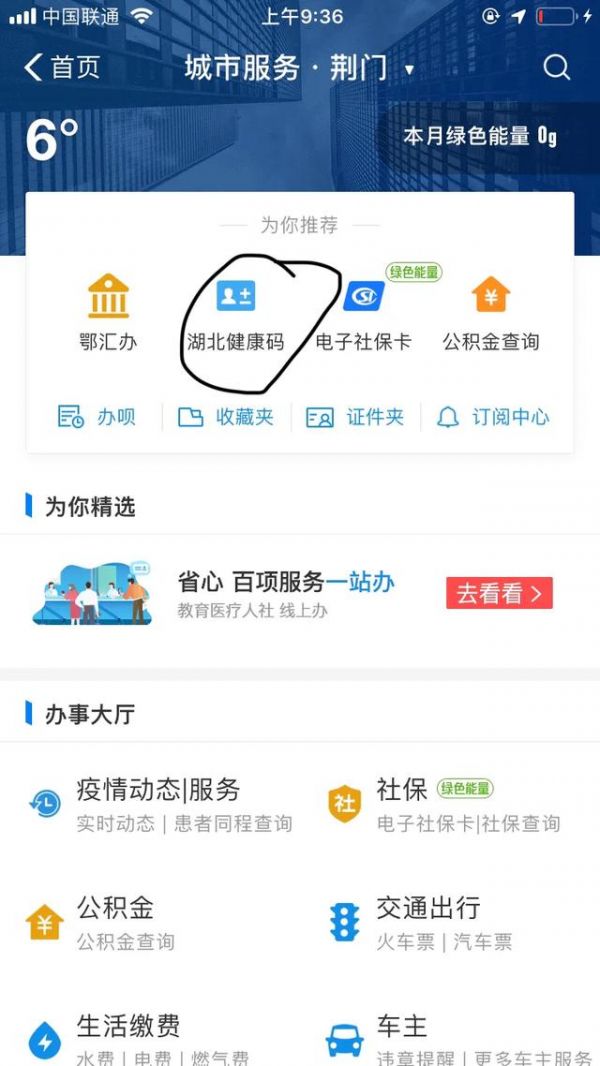The width and height of the screenshot is (600, 1066).
Task: Open 公积金查询 in recommendations
Action: pyautogui.click(x=491, y=313)
